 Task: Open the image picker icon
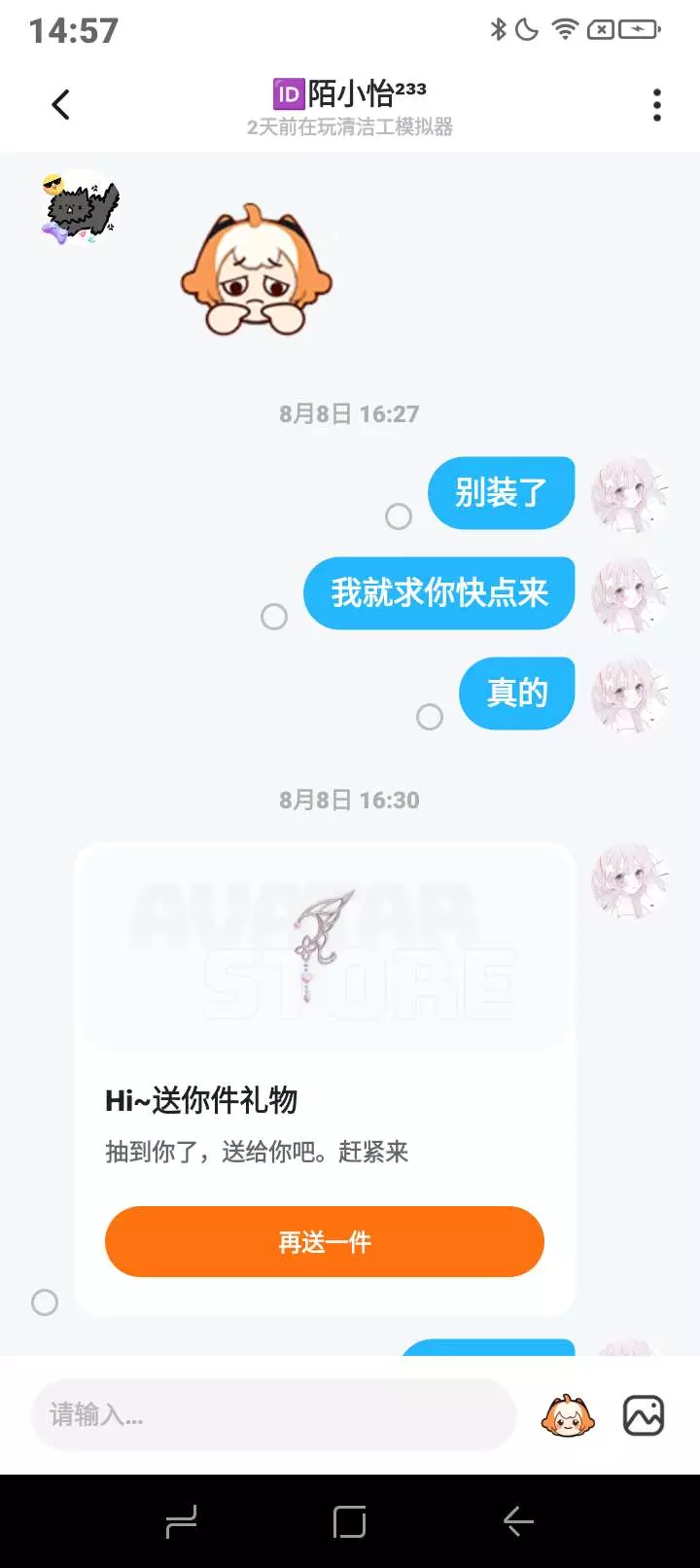click(x=644, y=1415)
